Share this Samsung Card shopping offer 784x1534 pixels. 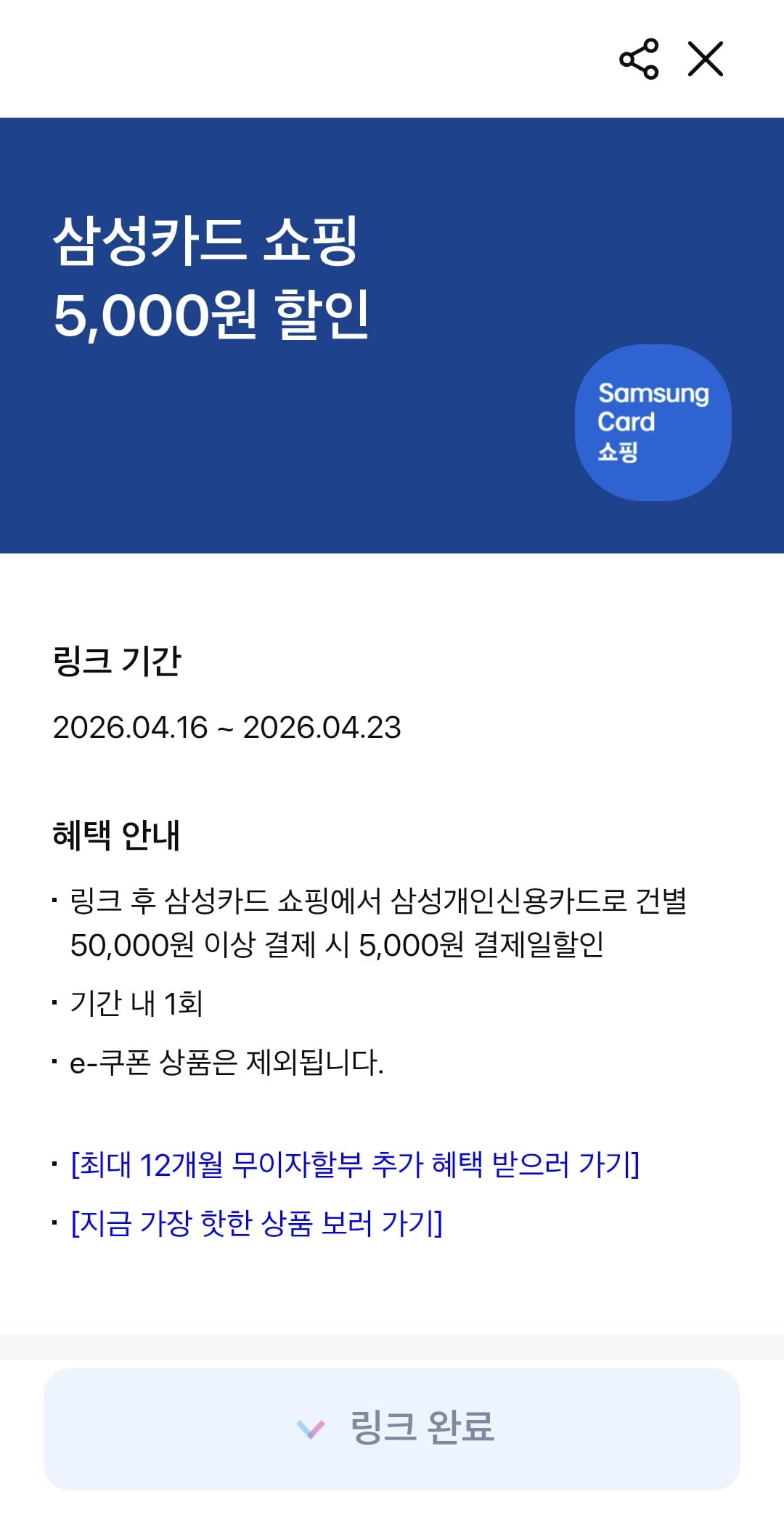click(639, 59)
